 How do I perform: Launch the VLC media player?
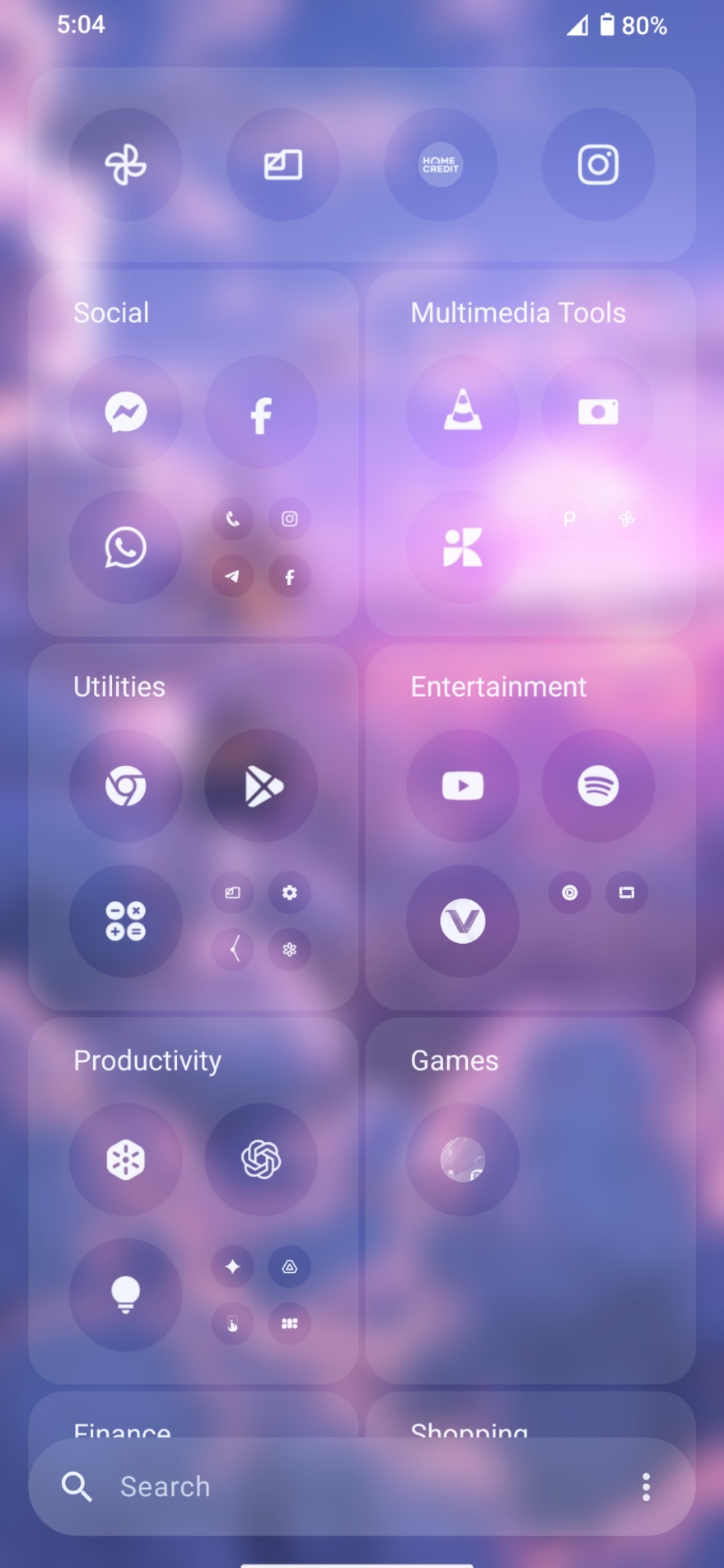(x=463, y=412)
